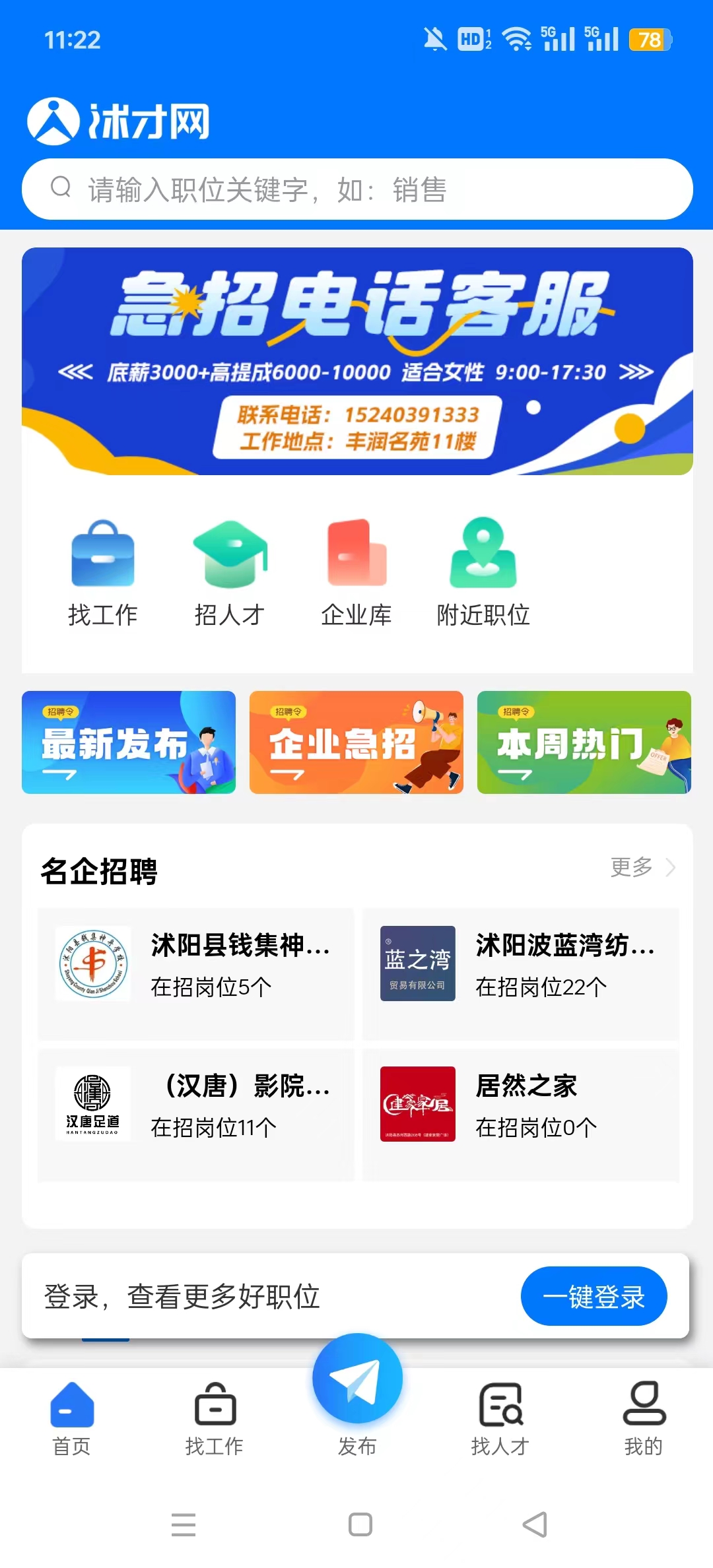Open the 企业急招 card
The width and height of the screenshot is (713, 1568).
pos(356,742)
